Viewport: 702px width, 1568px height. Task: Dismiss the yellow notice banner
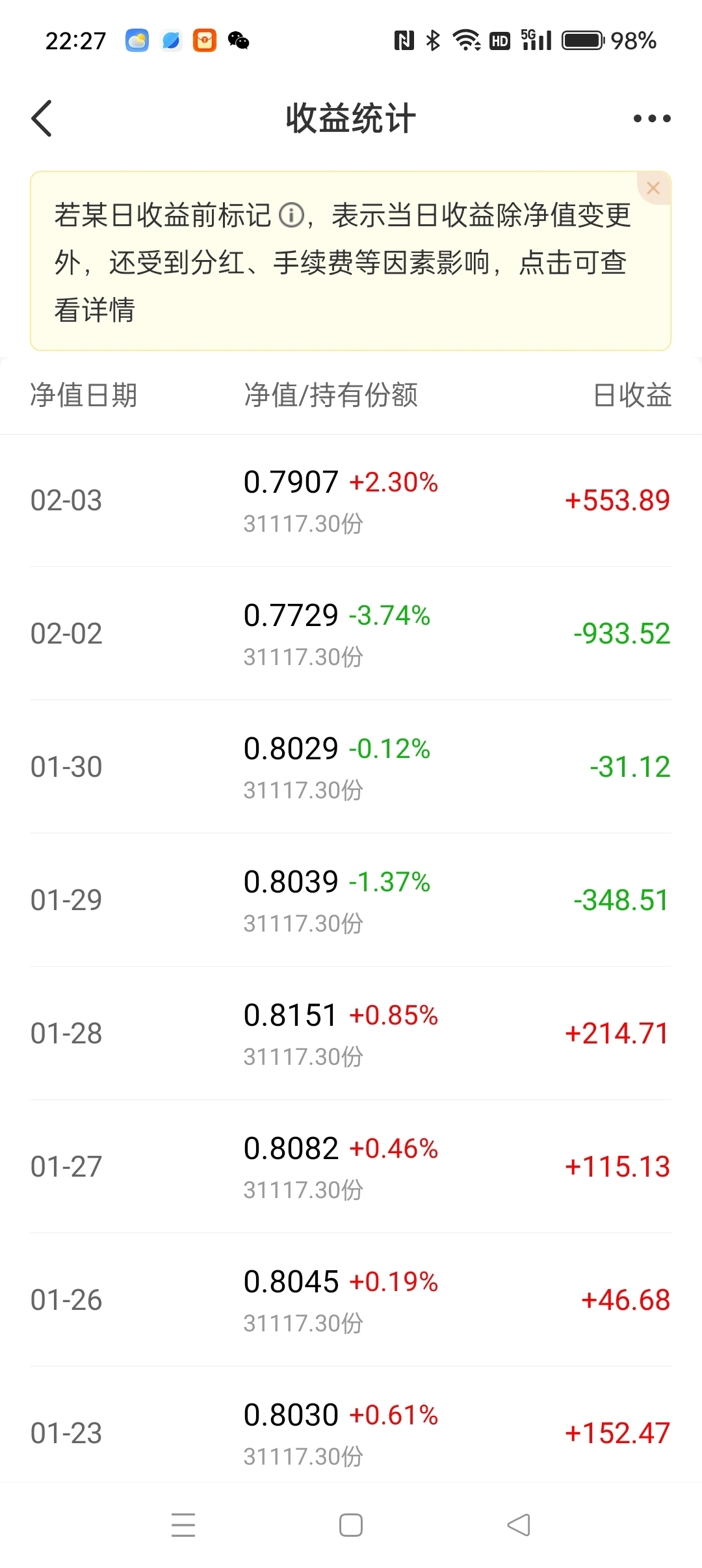point(653,189)
